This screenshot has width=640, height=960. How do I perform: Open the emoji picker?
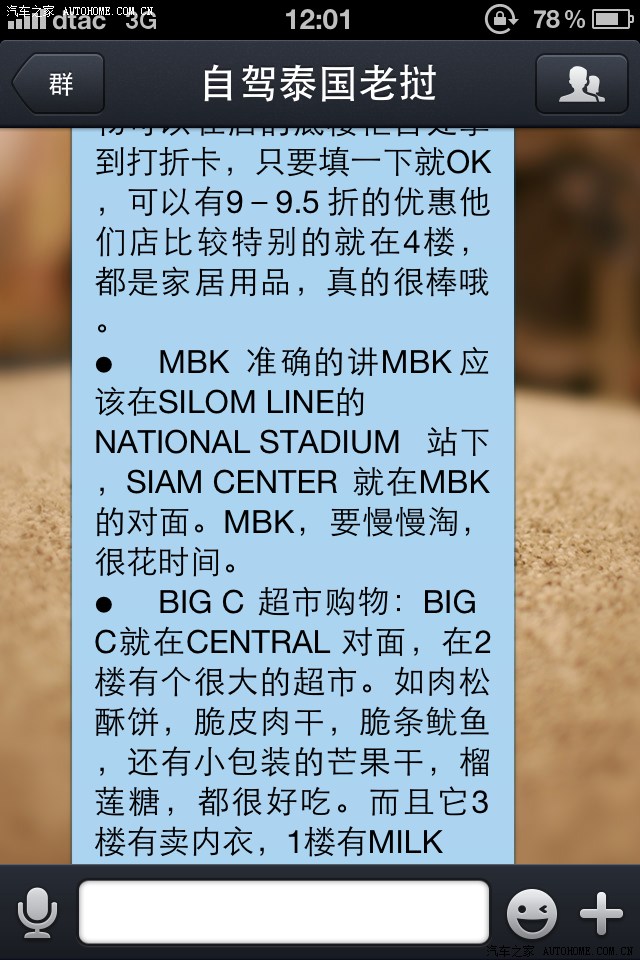531,913
